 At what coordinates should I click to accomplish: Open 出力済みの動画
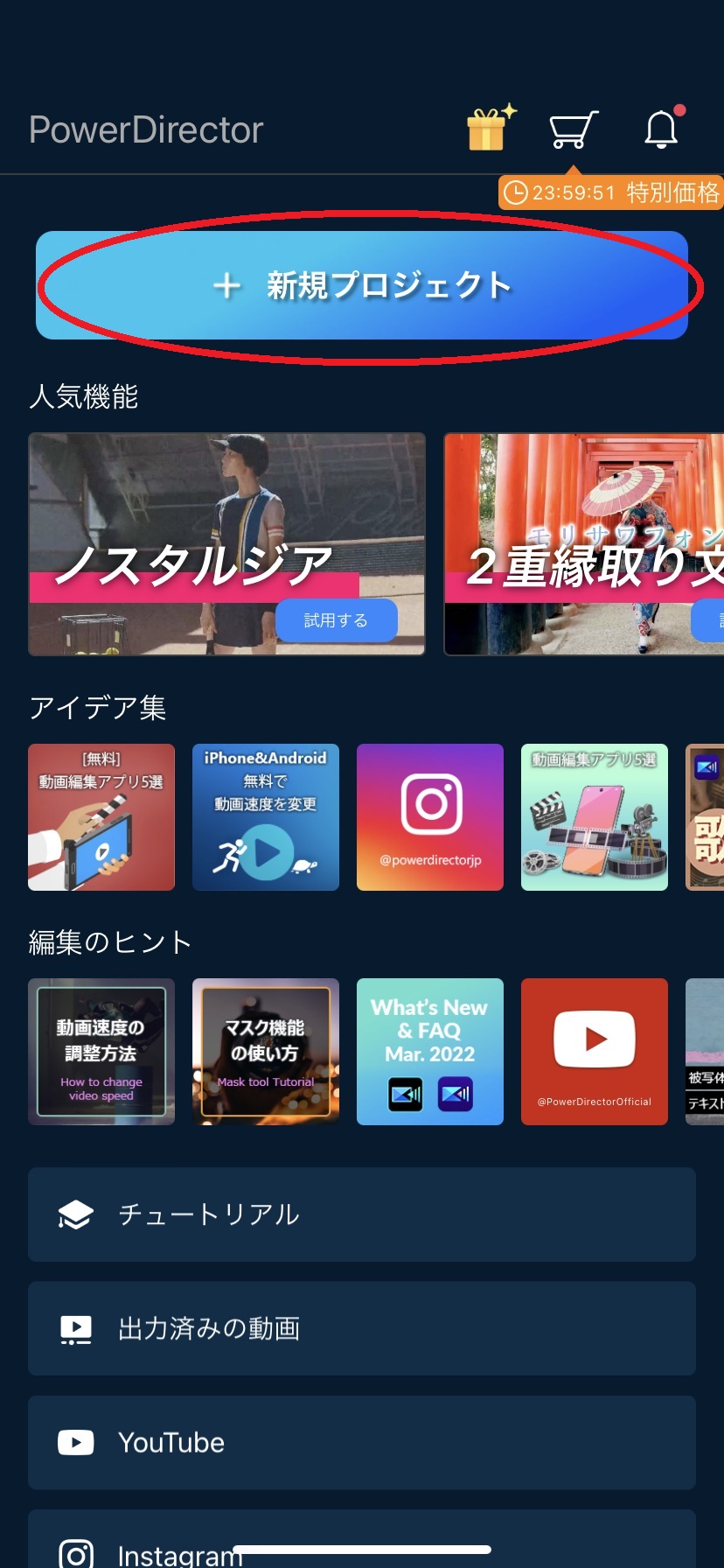click(x=362, y=1328)
